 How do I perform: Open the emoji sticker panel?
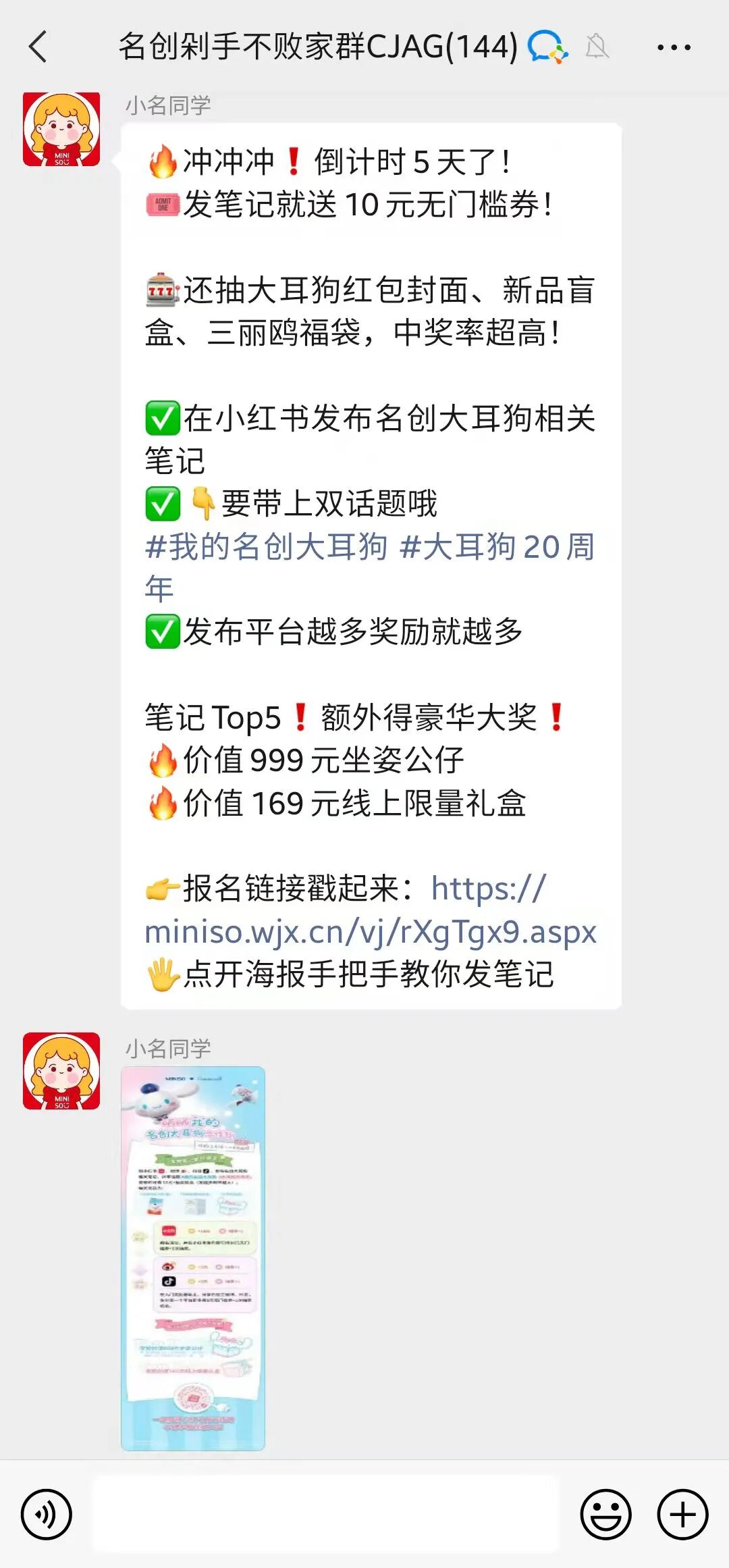point(605,1515)
